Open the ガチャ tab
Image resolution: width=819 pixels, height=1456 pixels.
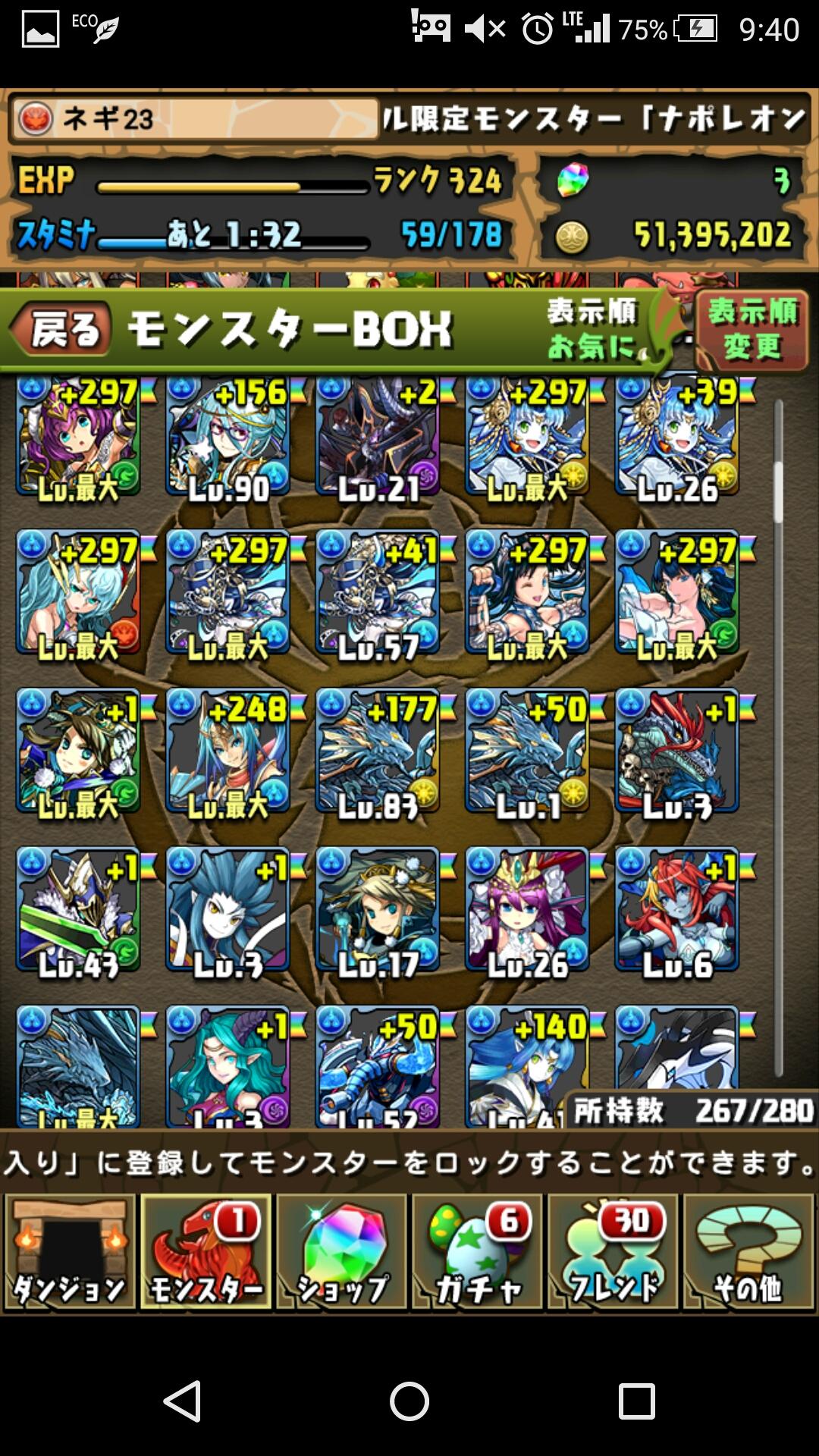pos(477,1252)
